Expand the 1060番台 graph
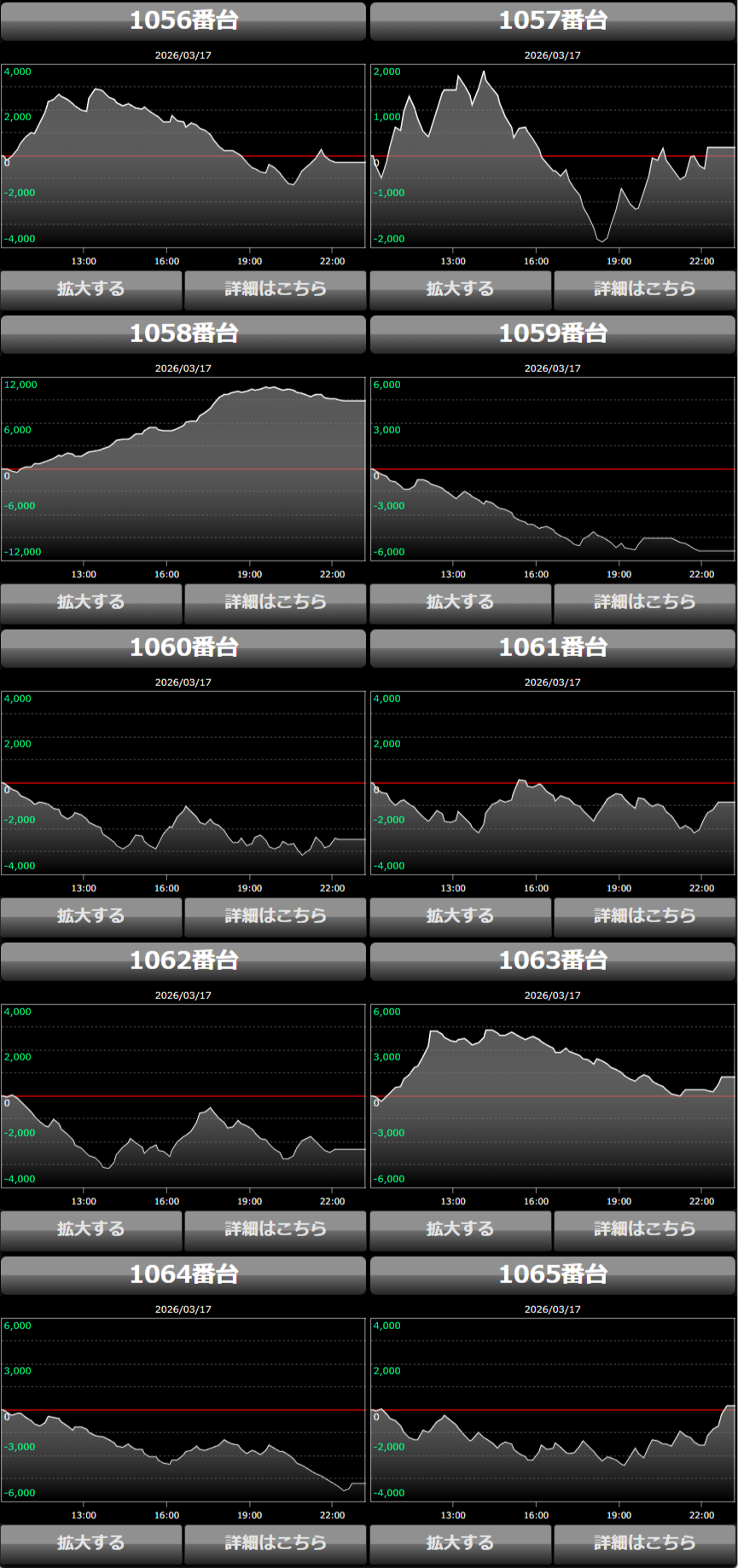This screenshot has width=738, height=1568. 91,916
